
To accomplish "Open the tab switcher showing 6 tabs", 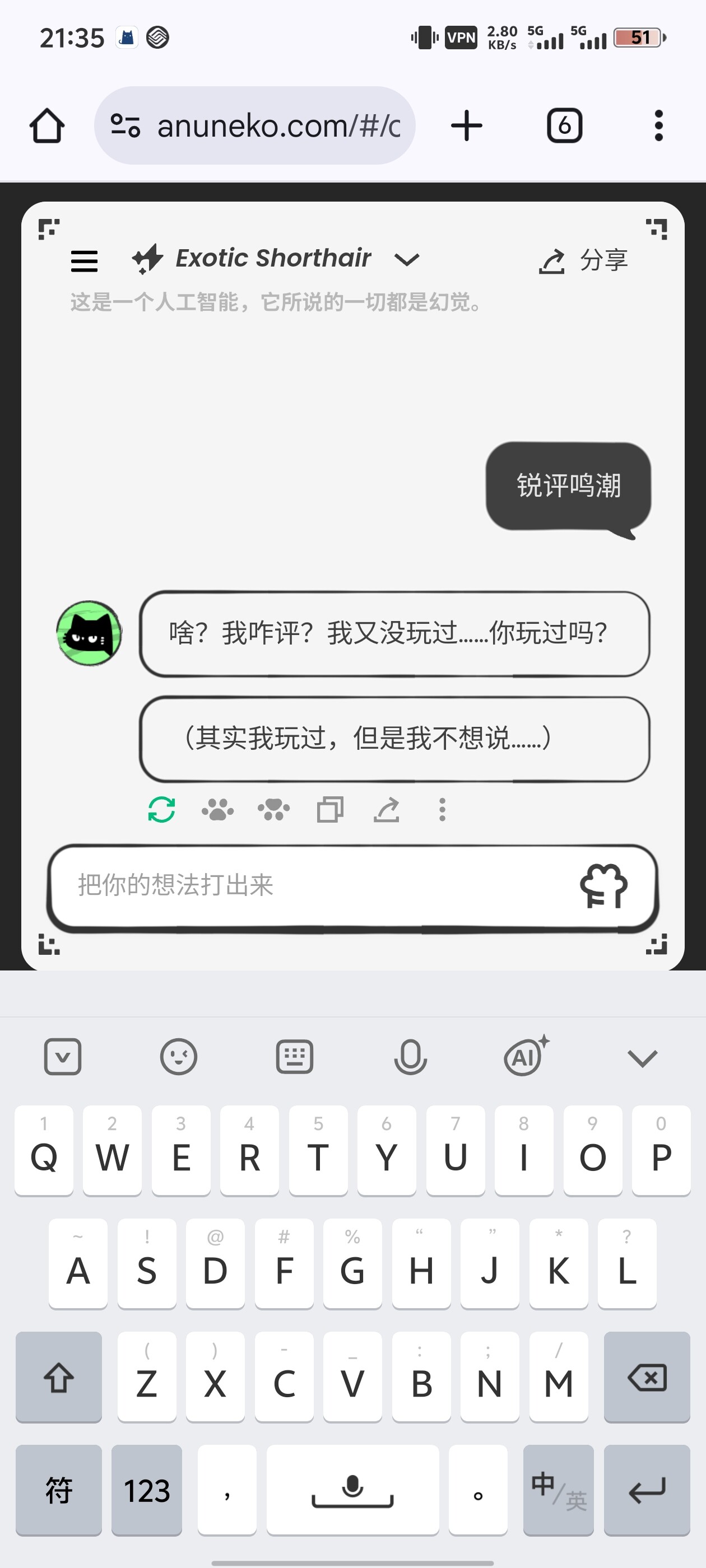I will click(564, 126).
